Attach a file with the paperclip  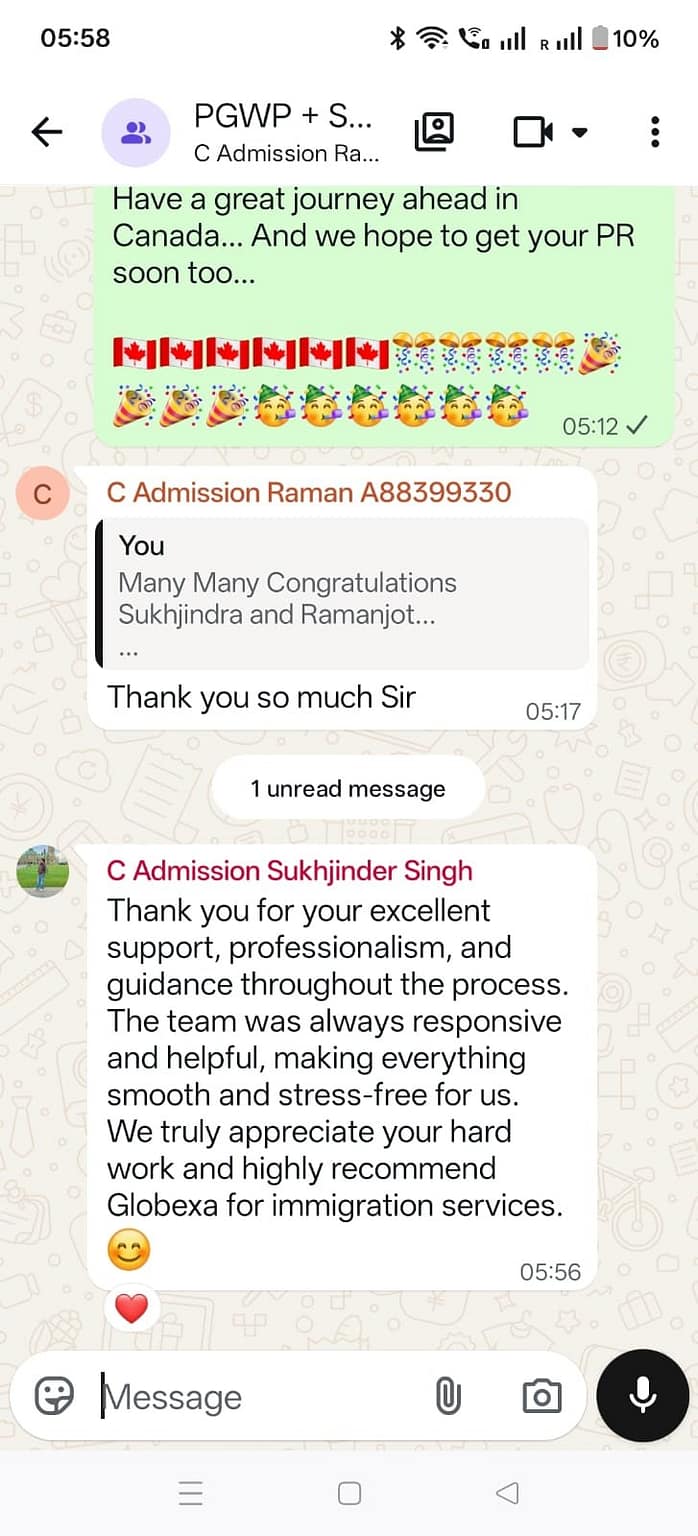coord(448,1396)
